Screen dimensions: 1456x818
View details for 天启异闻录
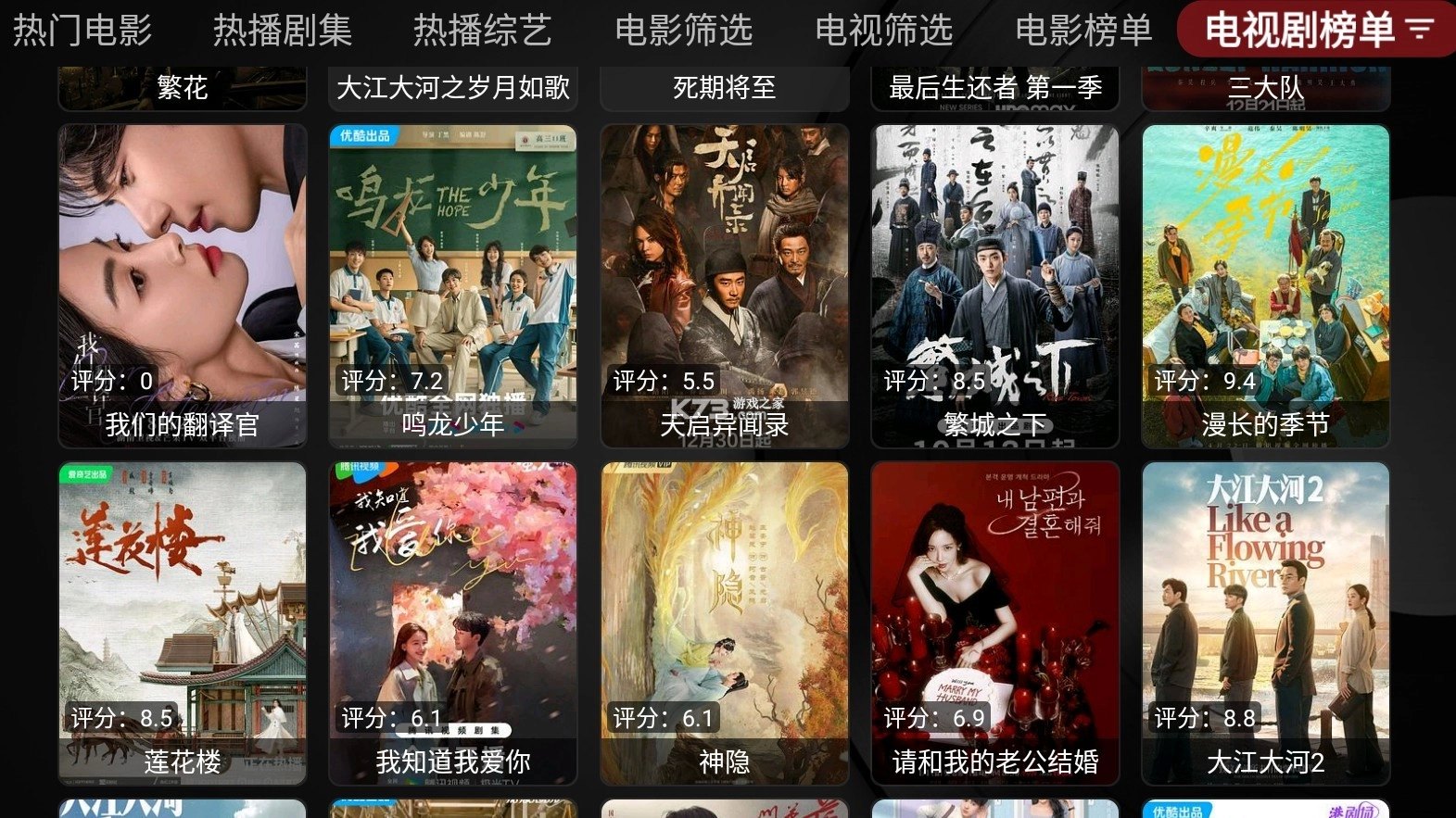[725, 286]
